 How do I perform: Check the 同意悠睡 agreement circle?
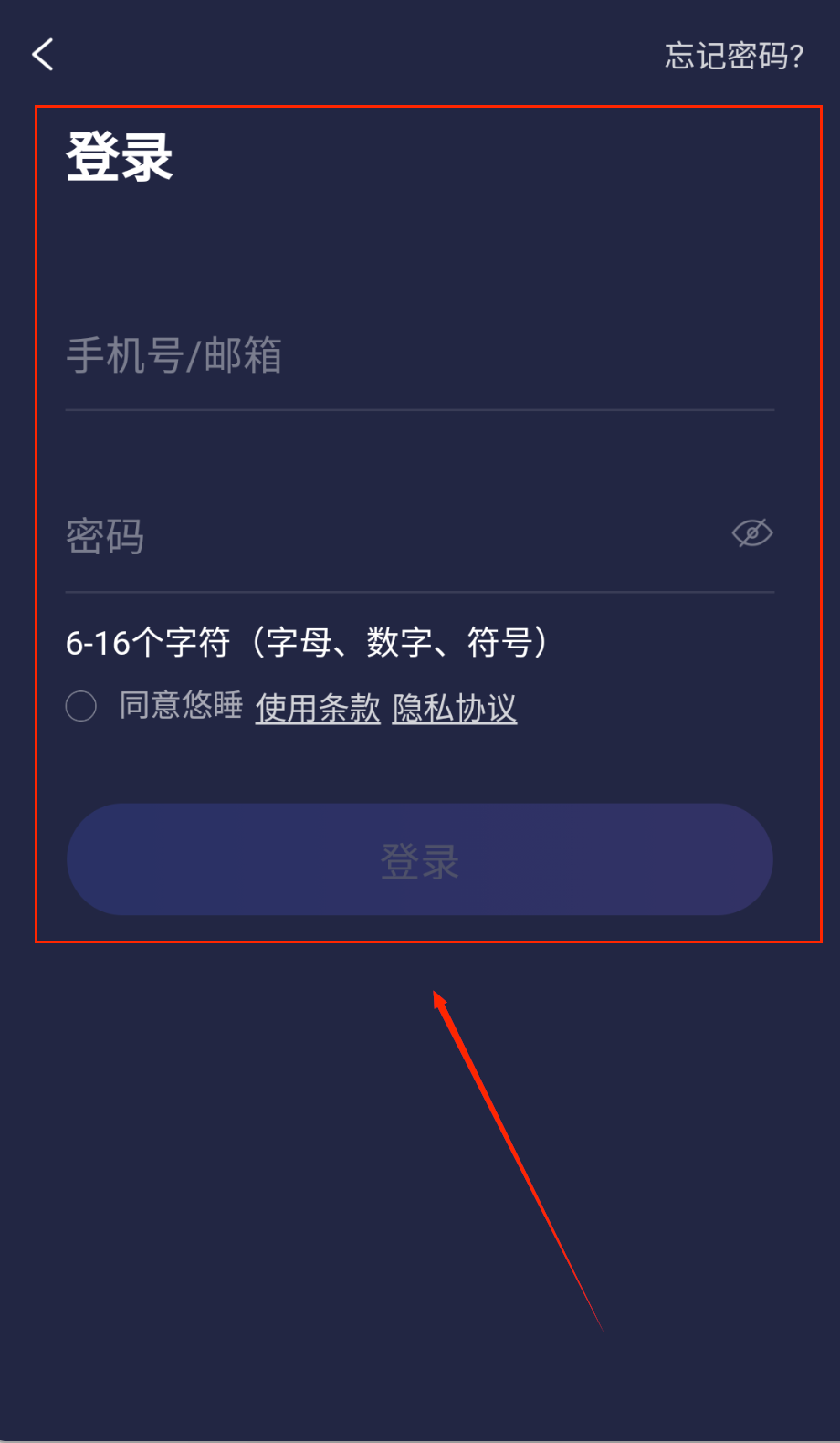(x=81, y=706)
